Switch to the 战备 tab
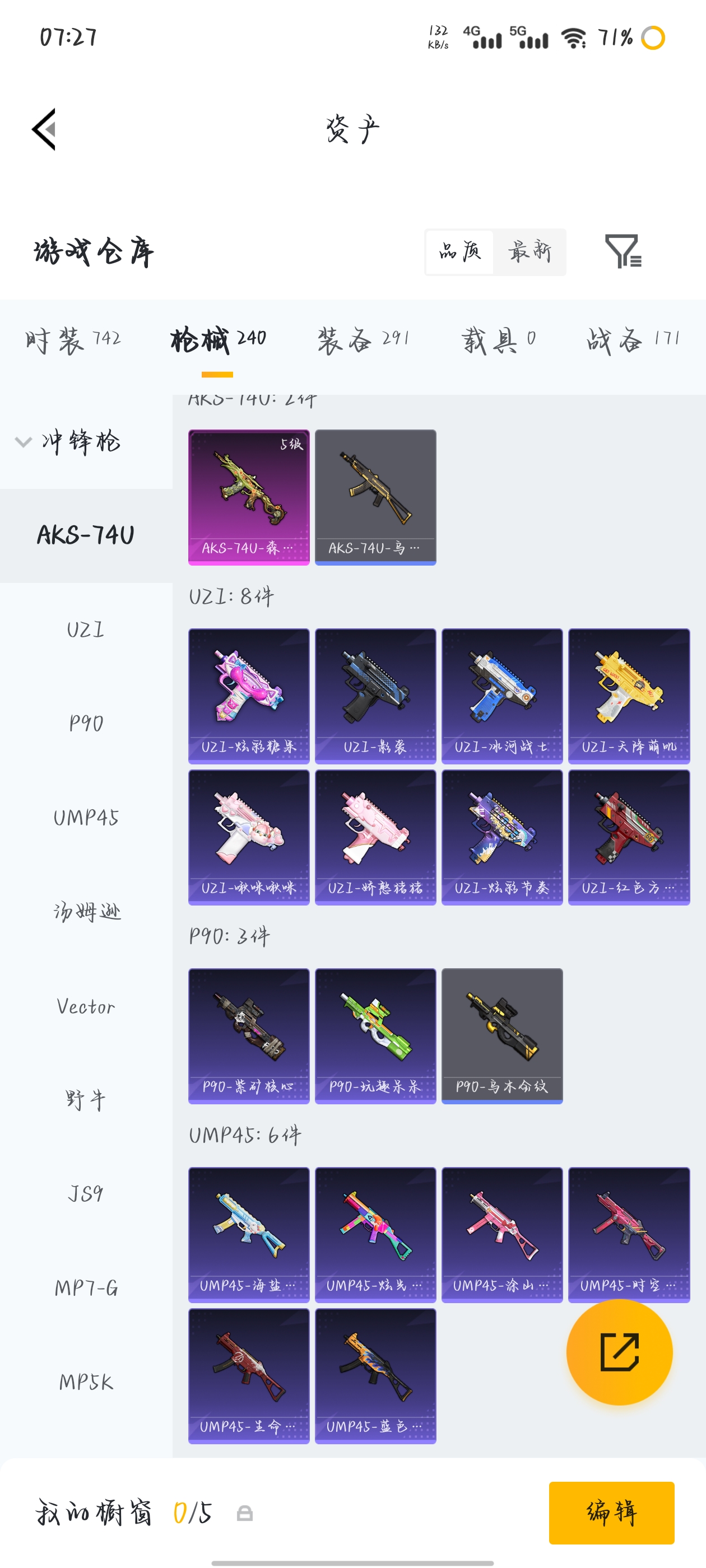Image resolution: width=706 pixels, height=1568 pixels. [632, 340]
